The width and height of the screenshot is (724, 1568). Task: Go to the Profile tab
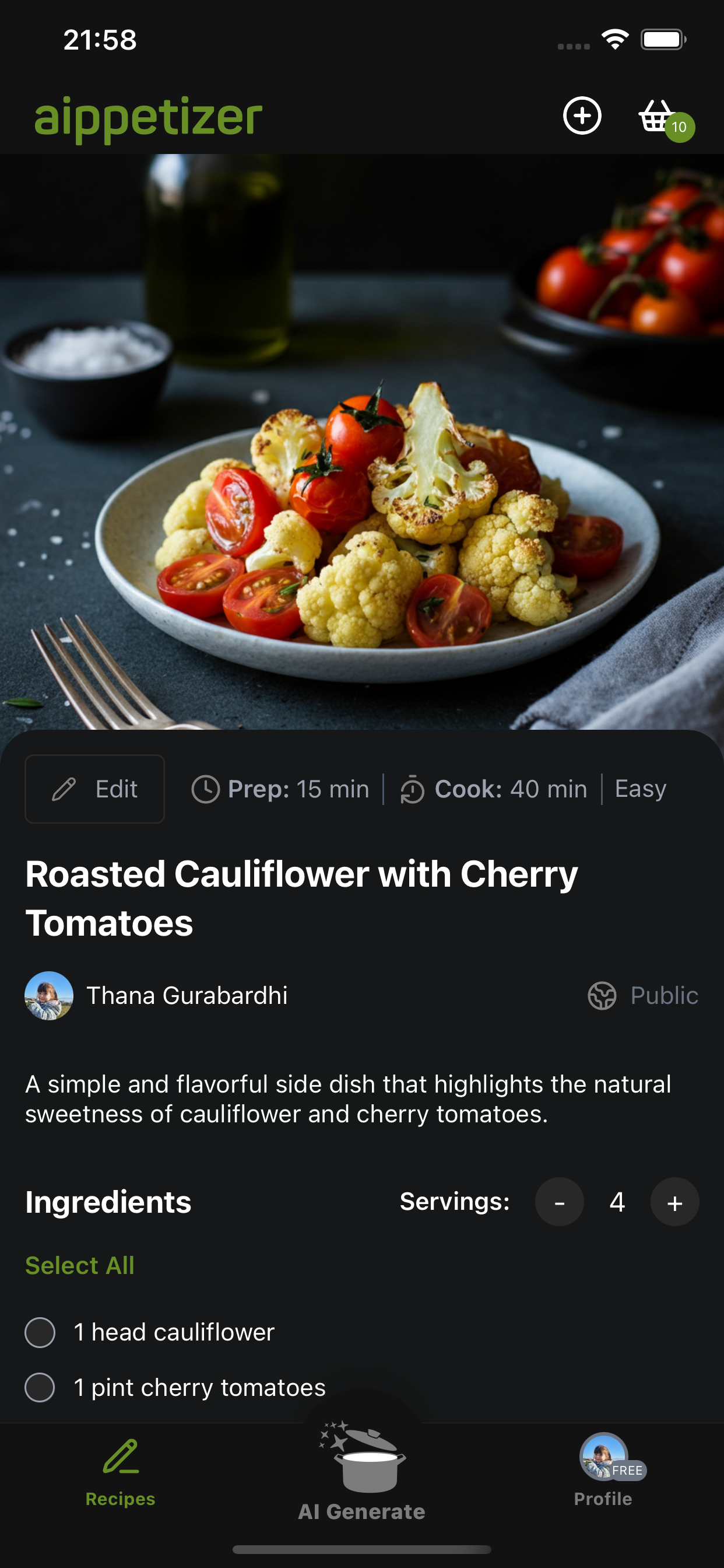(603, 1473)
